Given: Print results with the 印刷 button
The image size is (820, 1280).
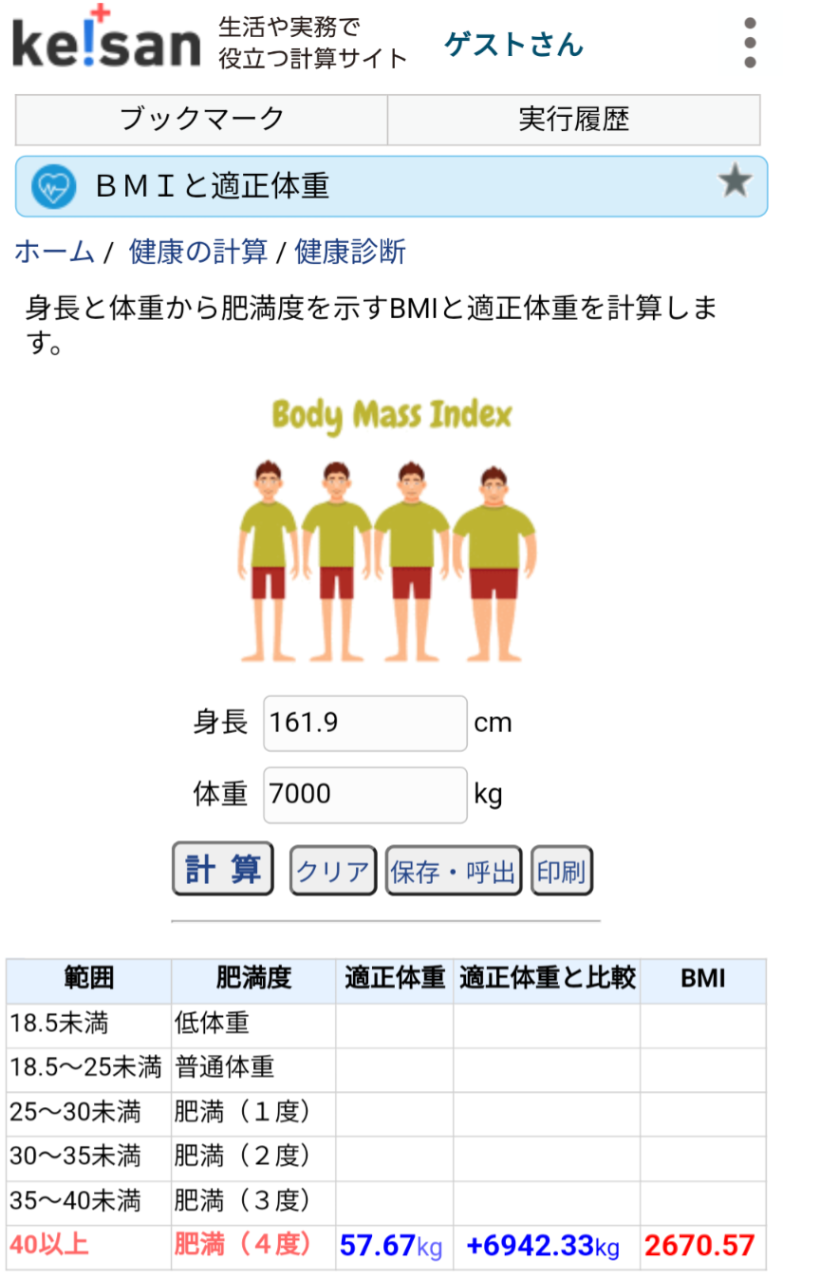Looking at the screenshot, I should point(561,872).
